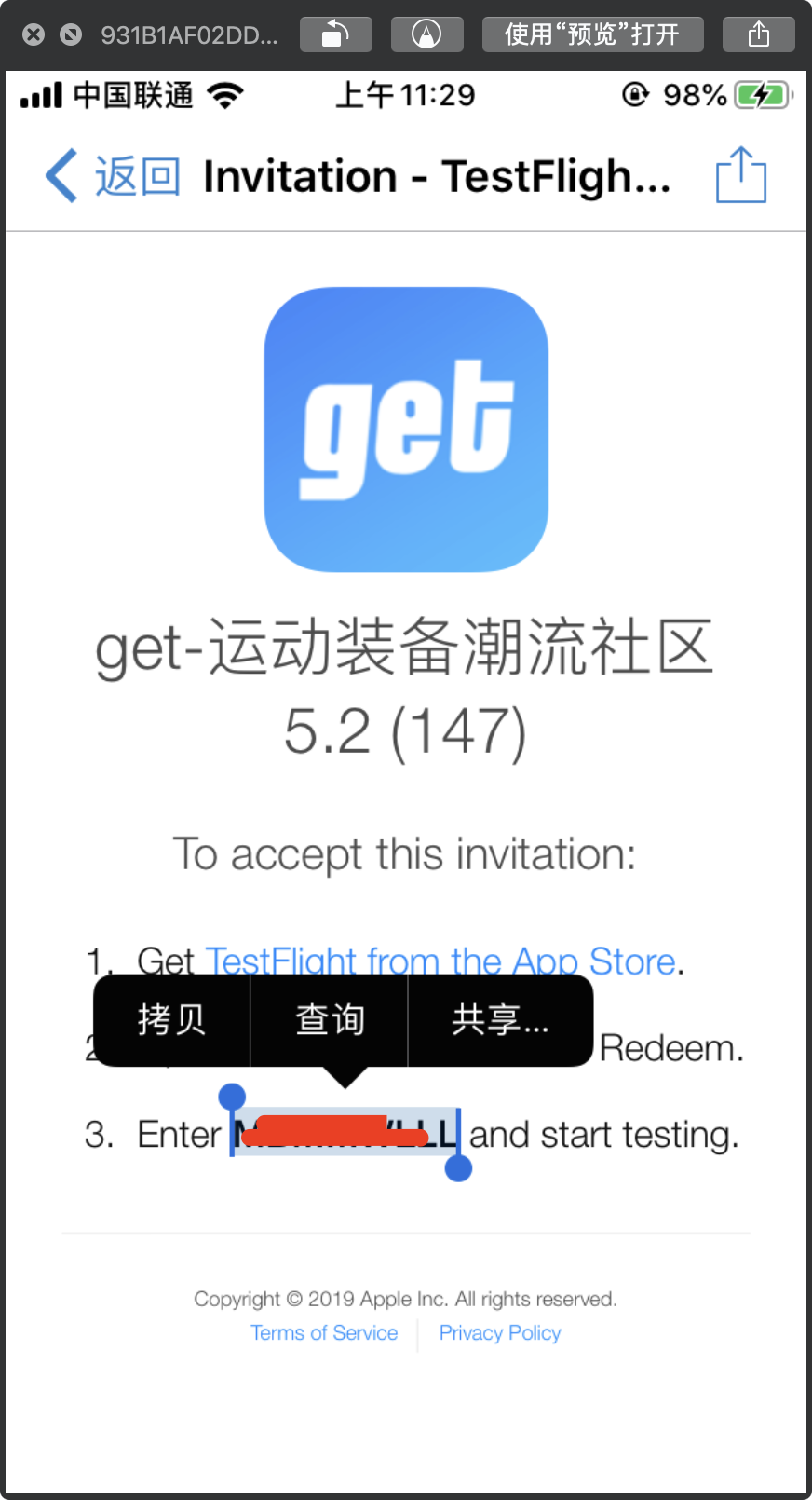Share the file from the window toolbar

tap(759, 34)
